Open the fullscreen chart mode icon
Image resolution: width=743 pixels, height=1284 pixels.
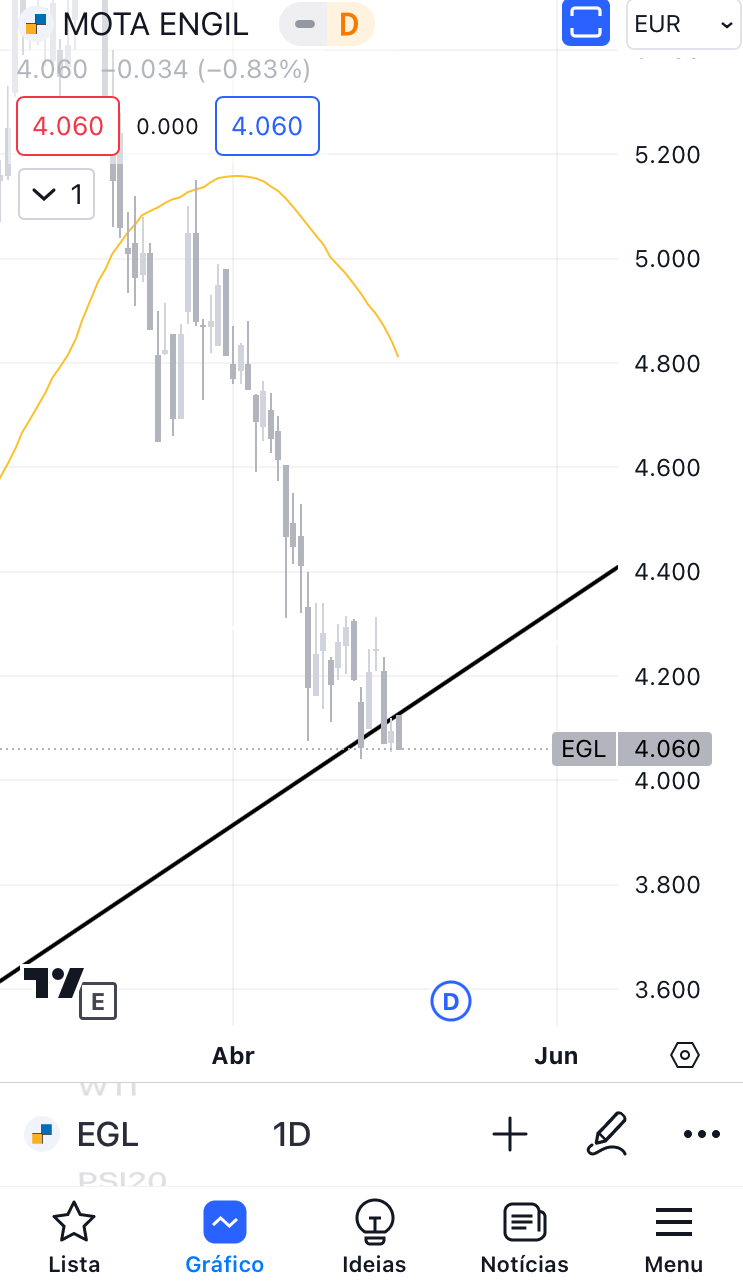[x=586, y=23]
